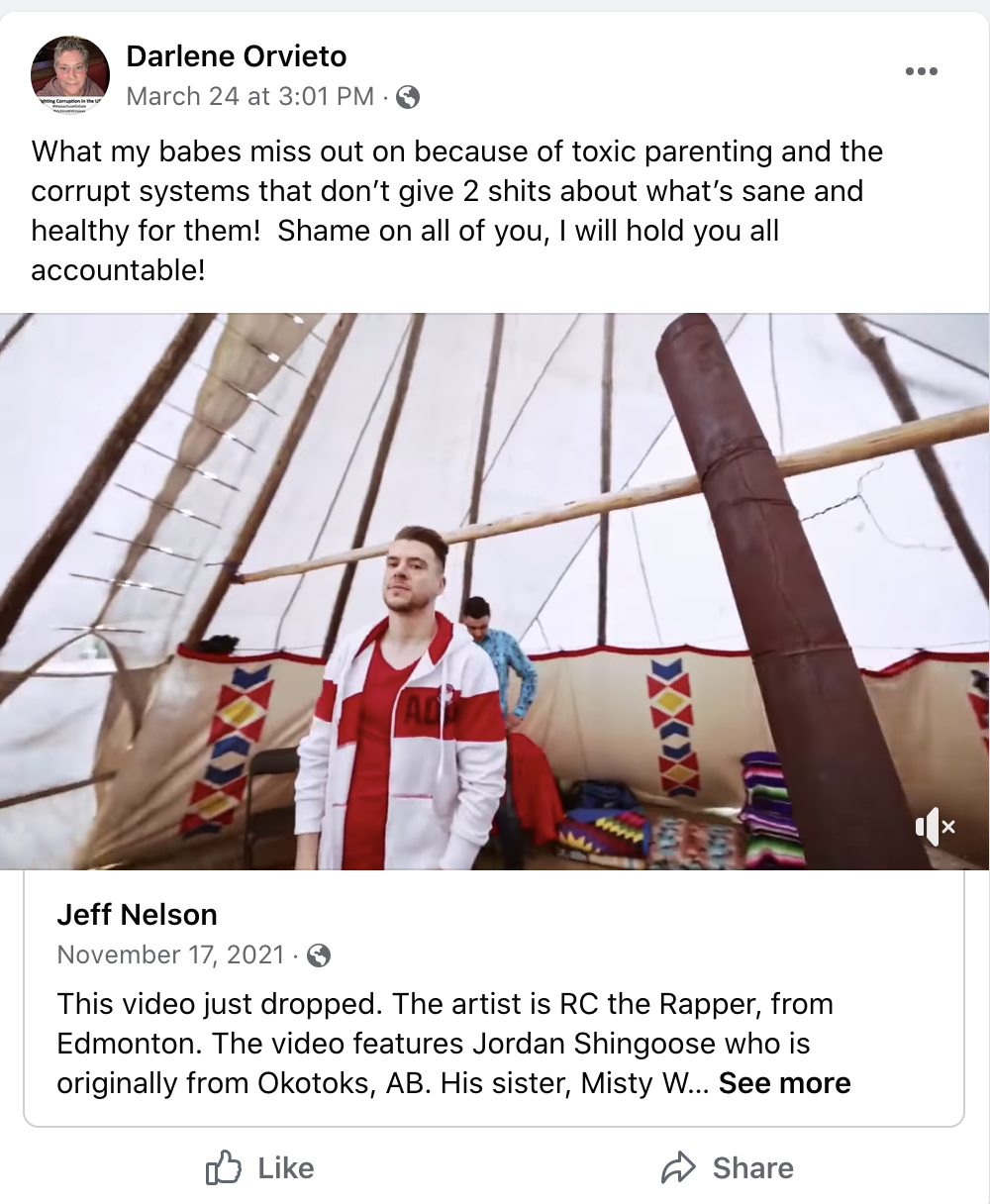Open Jeff Nelson's profile
This screenshot has width=990, height=1204.
pos(137,914)
